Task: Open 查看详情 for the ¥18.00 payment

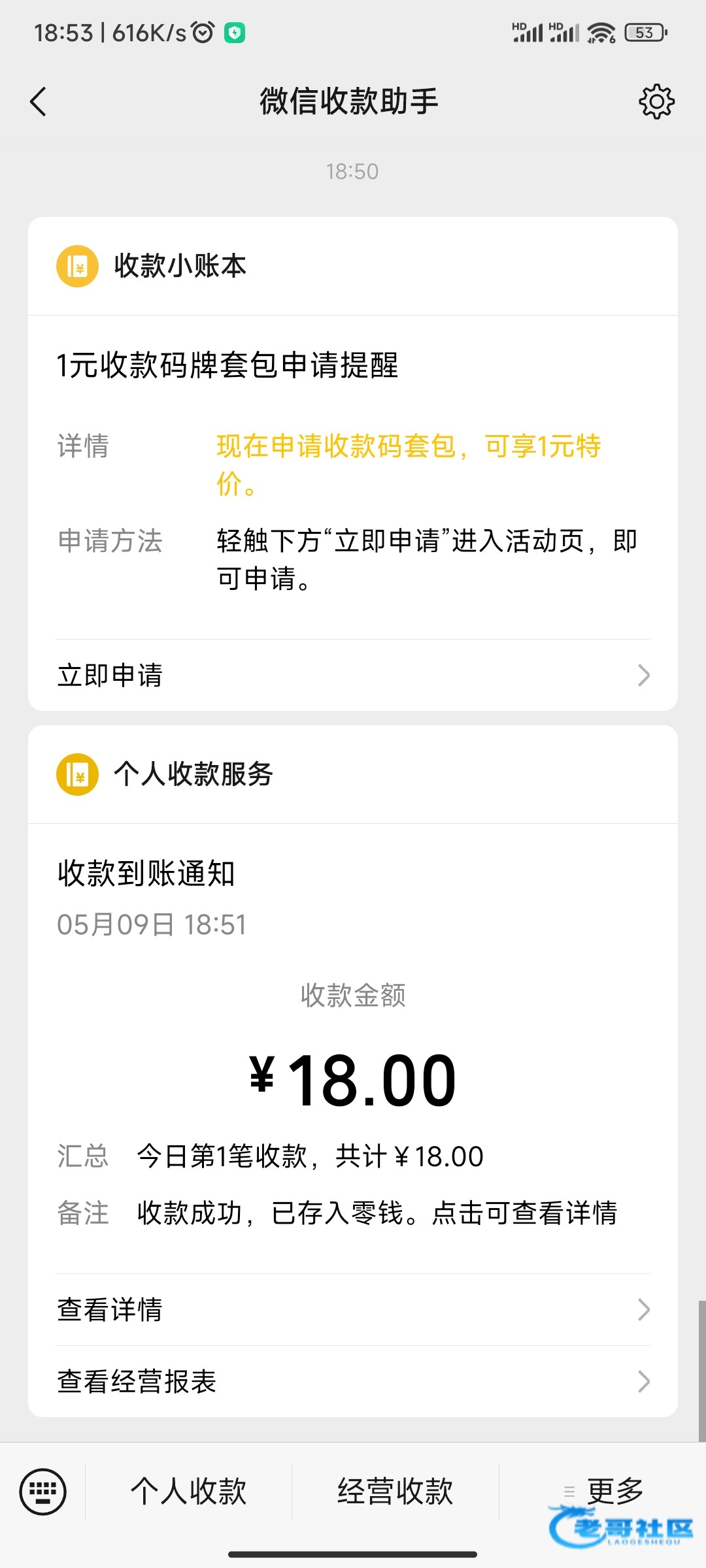Action: pos(353,1310)
